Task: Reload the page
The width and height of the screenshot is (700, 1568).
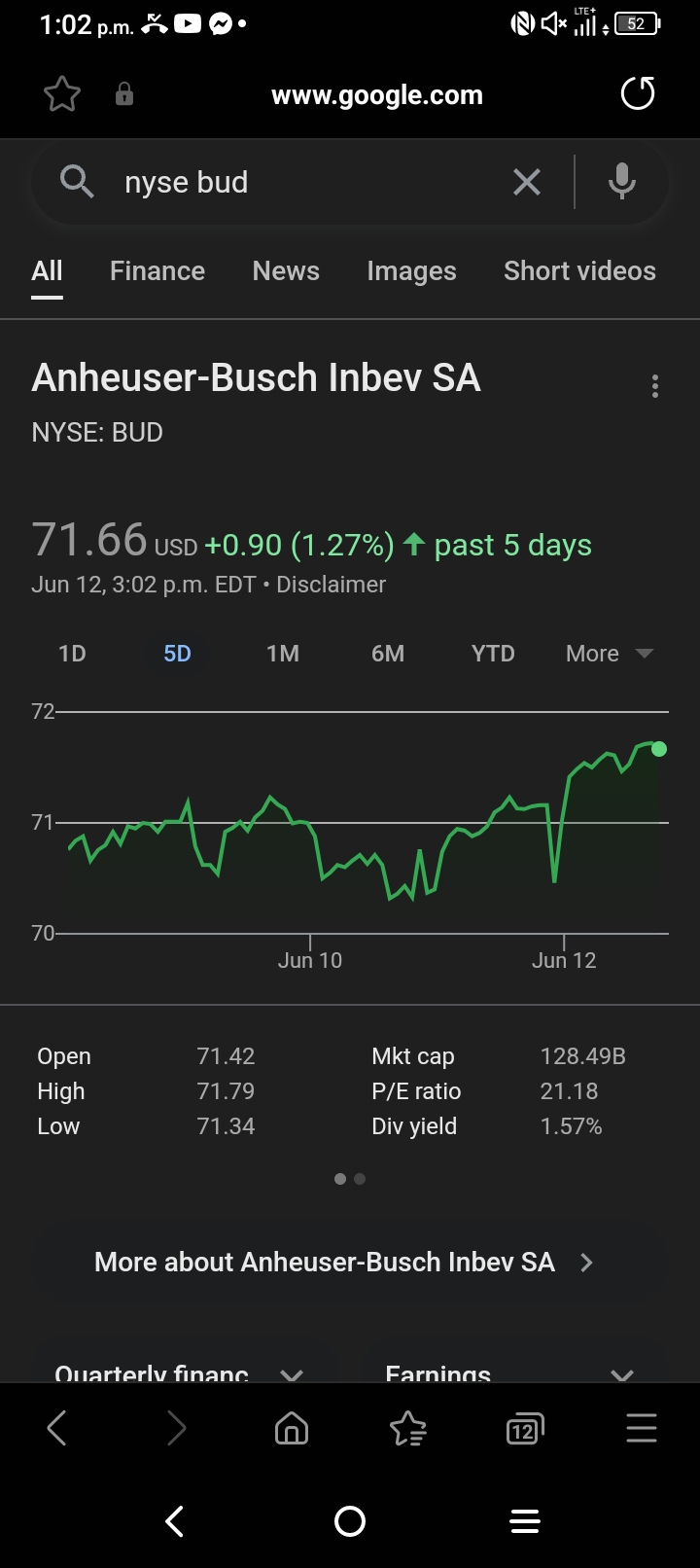Action: click(638, 94)
